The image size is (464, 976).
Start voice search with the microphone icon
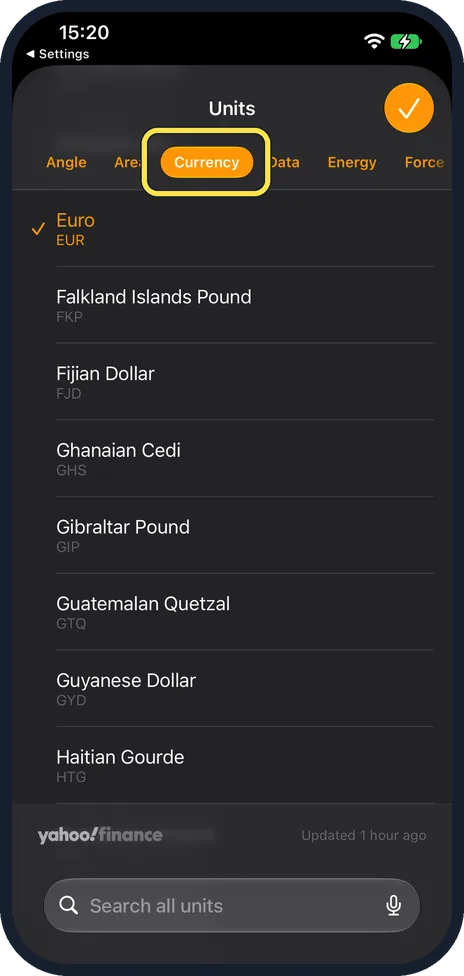[x=394, y=906]
